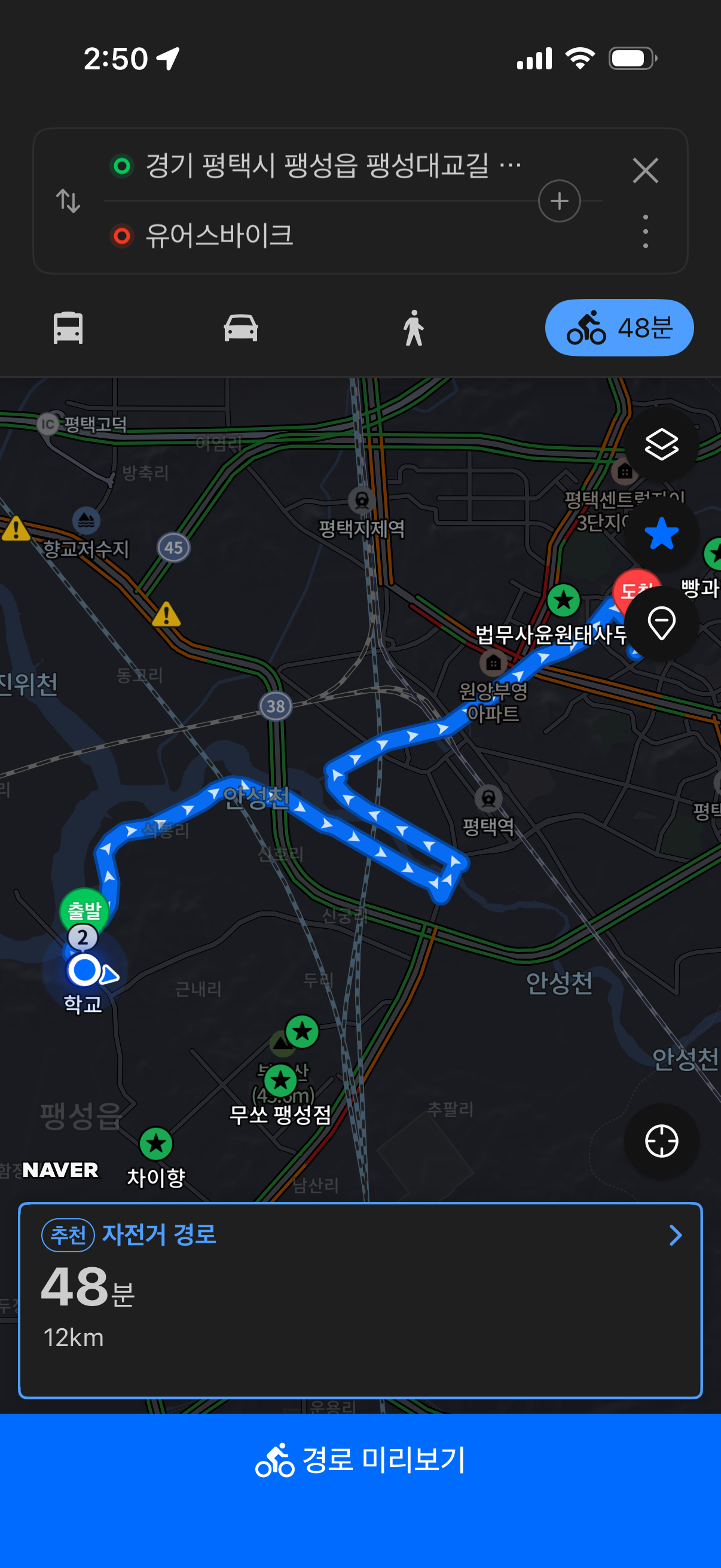Screen dimensions: 721x1568
Task: Select the bicycle 48분 tab
Action: [x=619, y=328]
